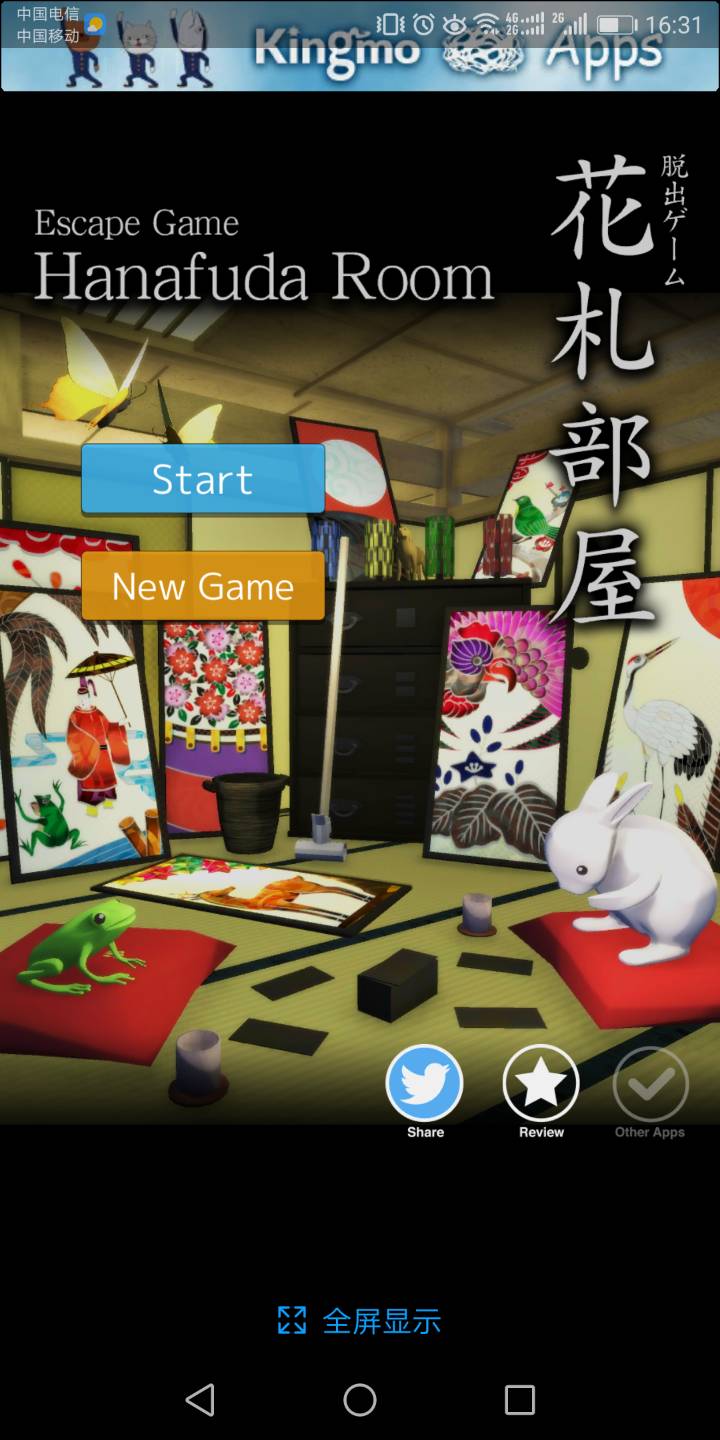The height and width of the screenshot is (1440, 720).
Task: Open the Review star button
Action: (541, 1084)
